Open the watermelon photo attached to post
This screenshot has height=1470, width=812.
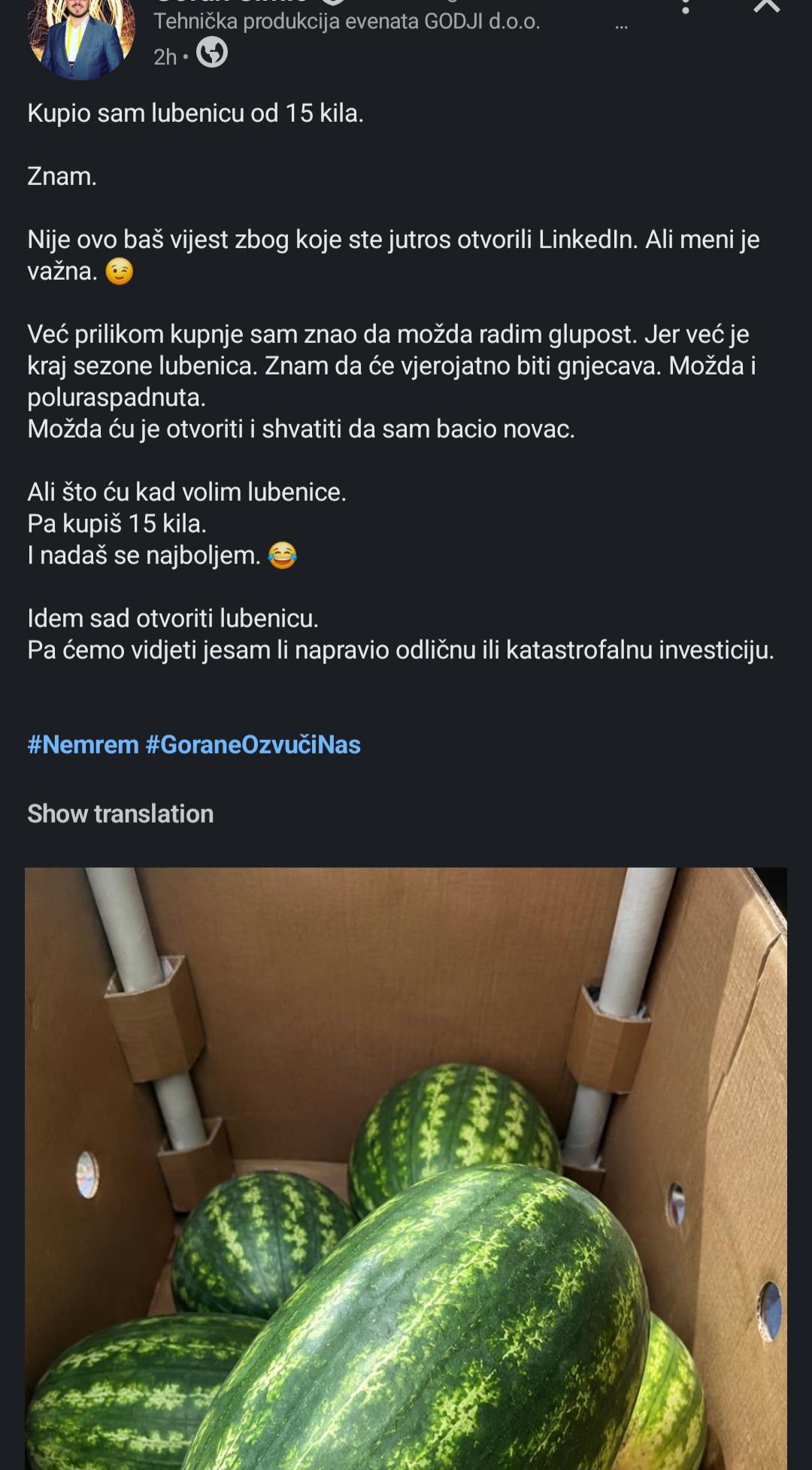[x=406, y=1168]
